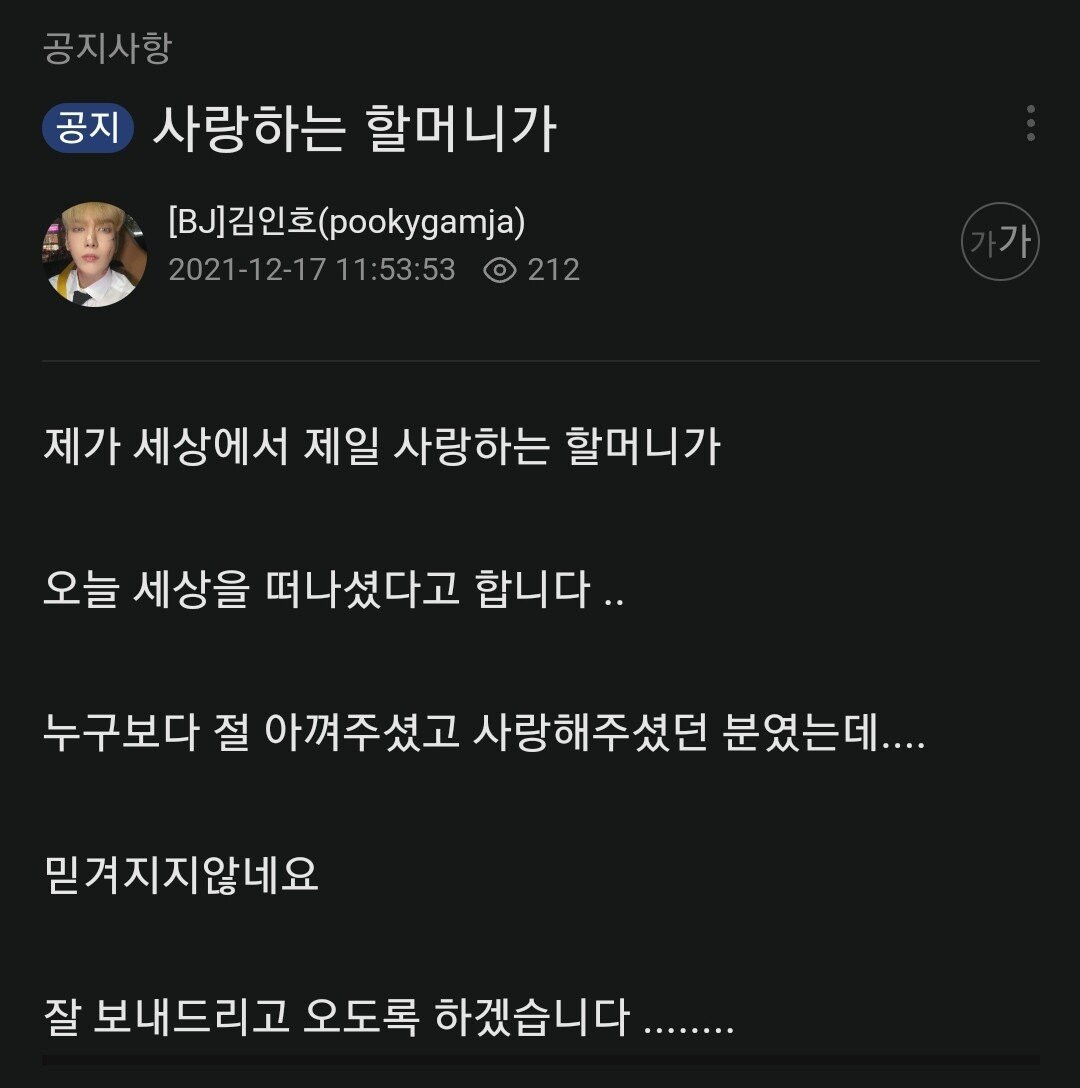
Task: Open the three-dot overflow menu
Action: click(1030, 124)
